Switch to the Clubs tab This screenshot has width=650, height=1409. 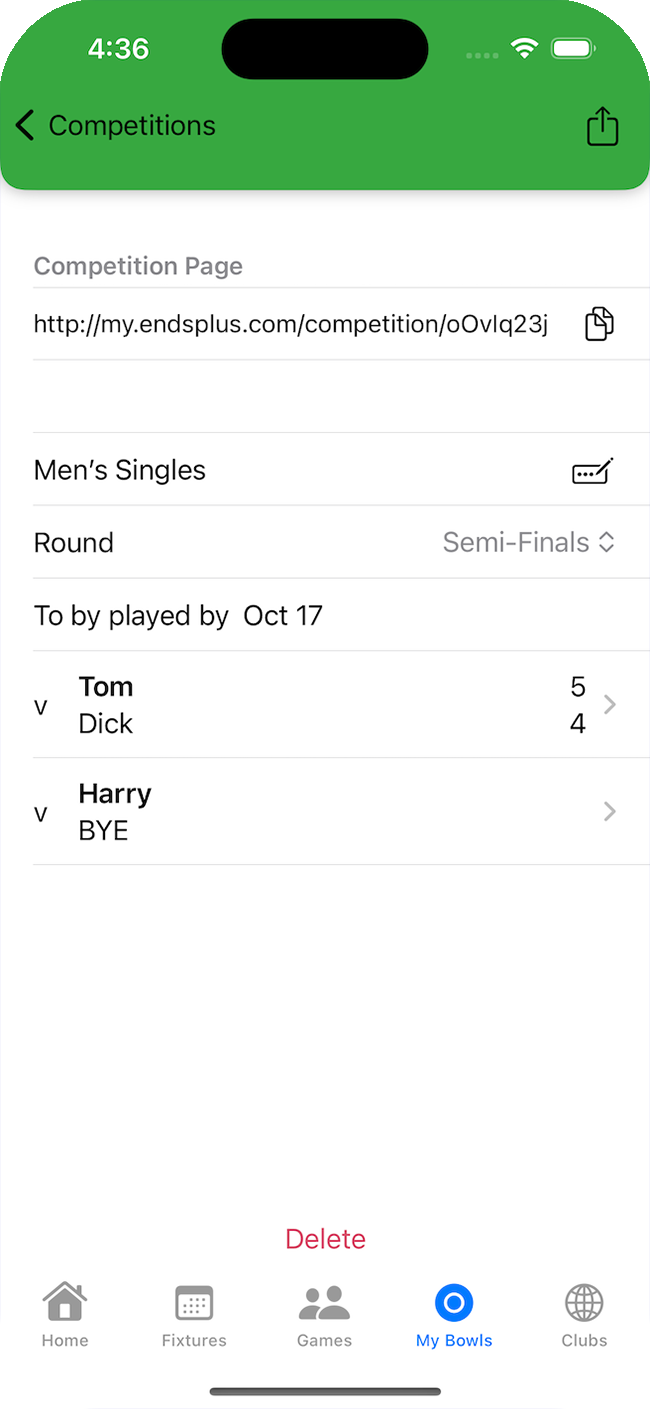pyautogui.click(x=584, y=1316)
